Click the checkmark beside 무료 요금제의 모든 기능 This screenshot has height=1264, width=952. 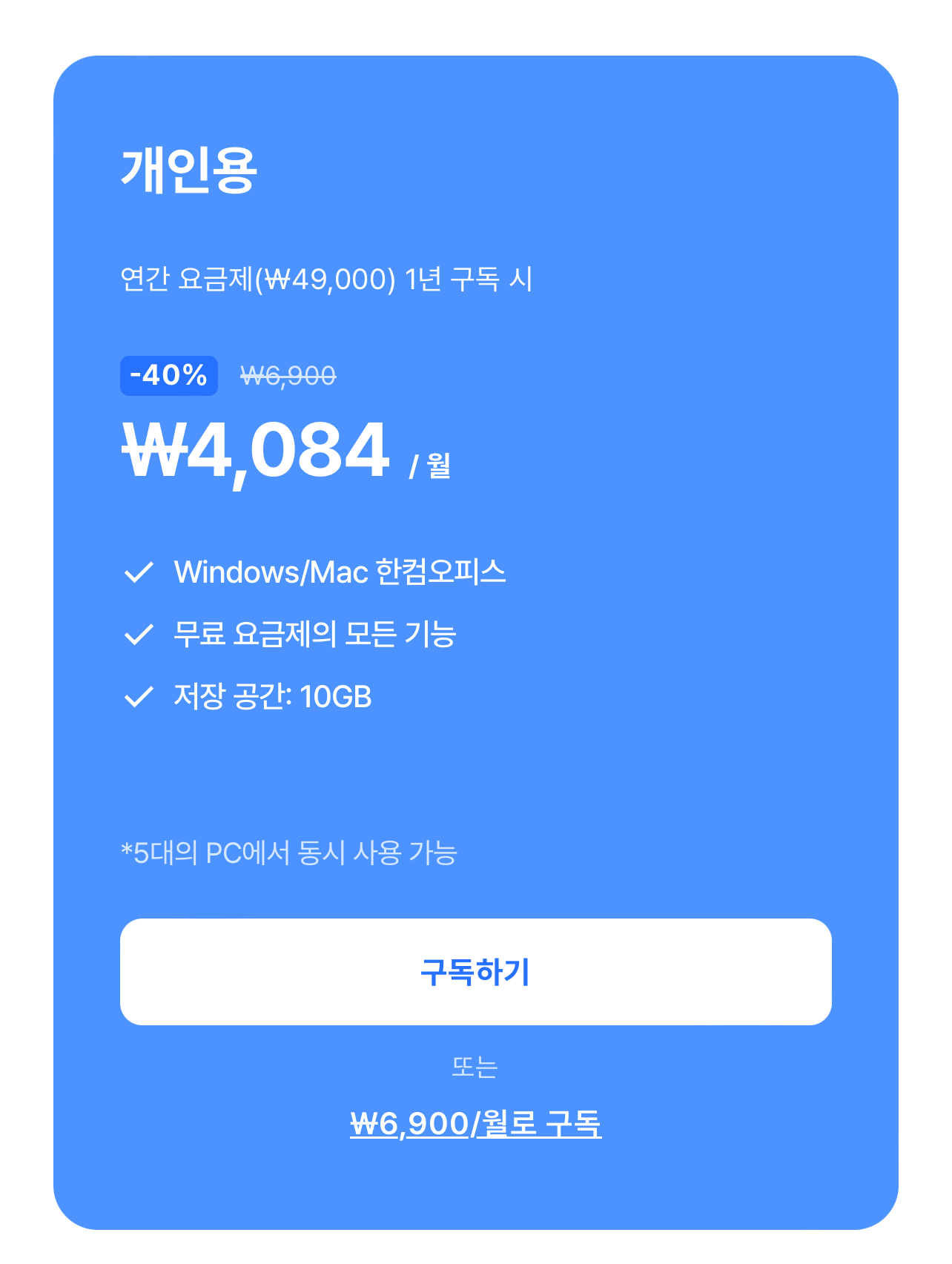[x=138, y=634]
